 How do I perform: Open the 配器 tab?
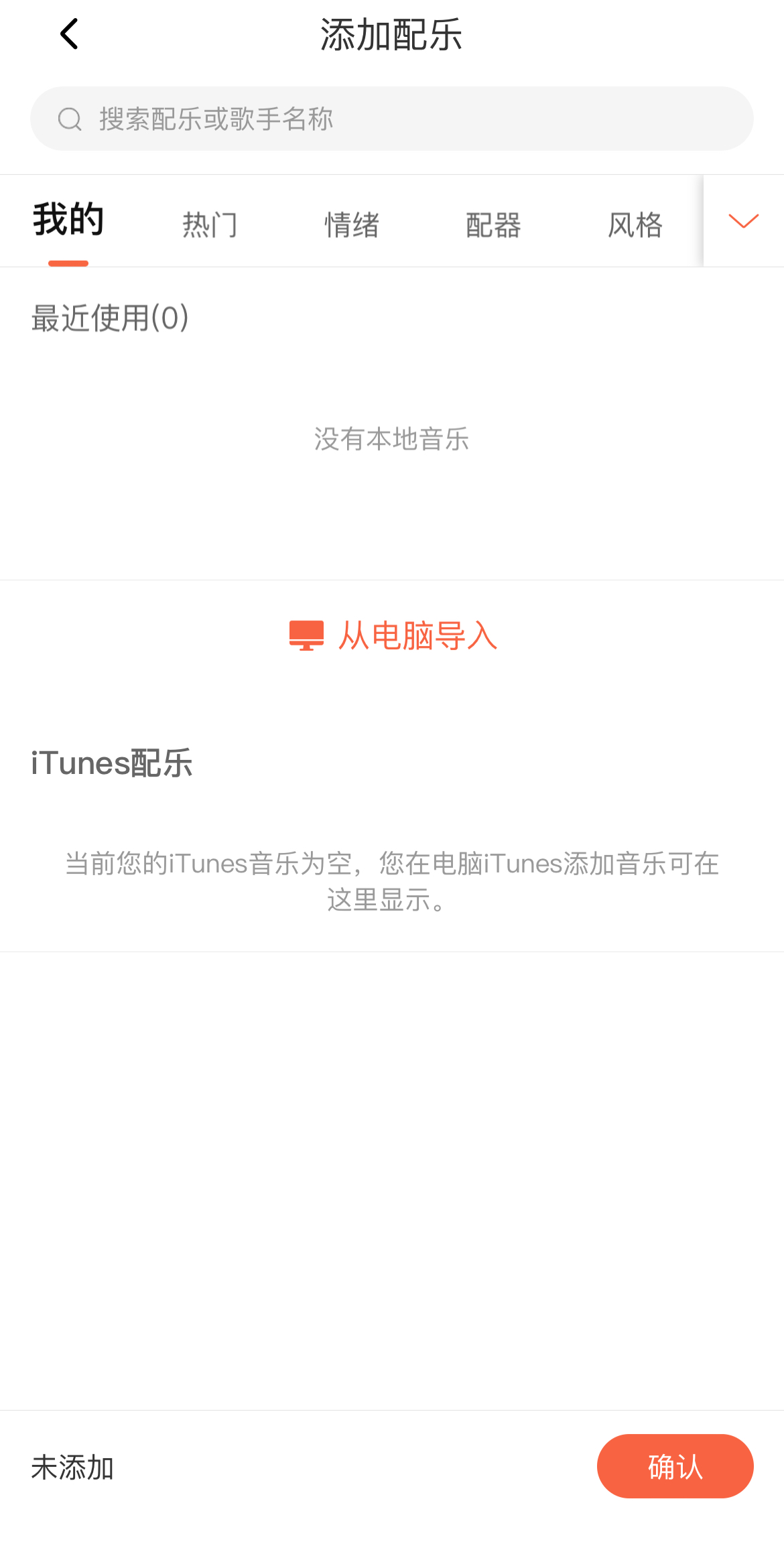(x=493, y=224)
